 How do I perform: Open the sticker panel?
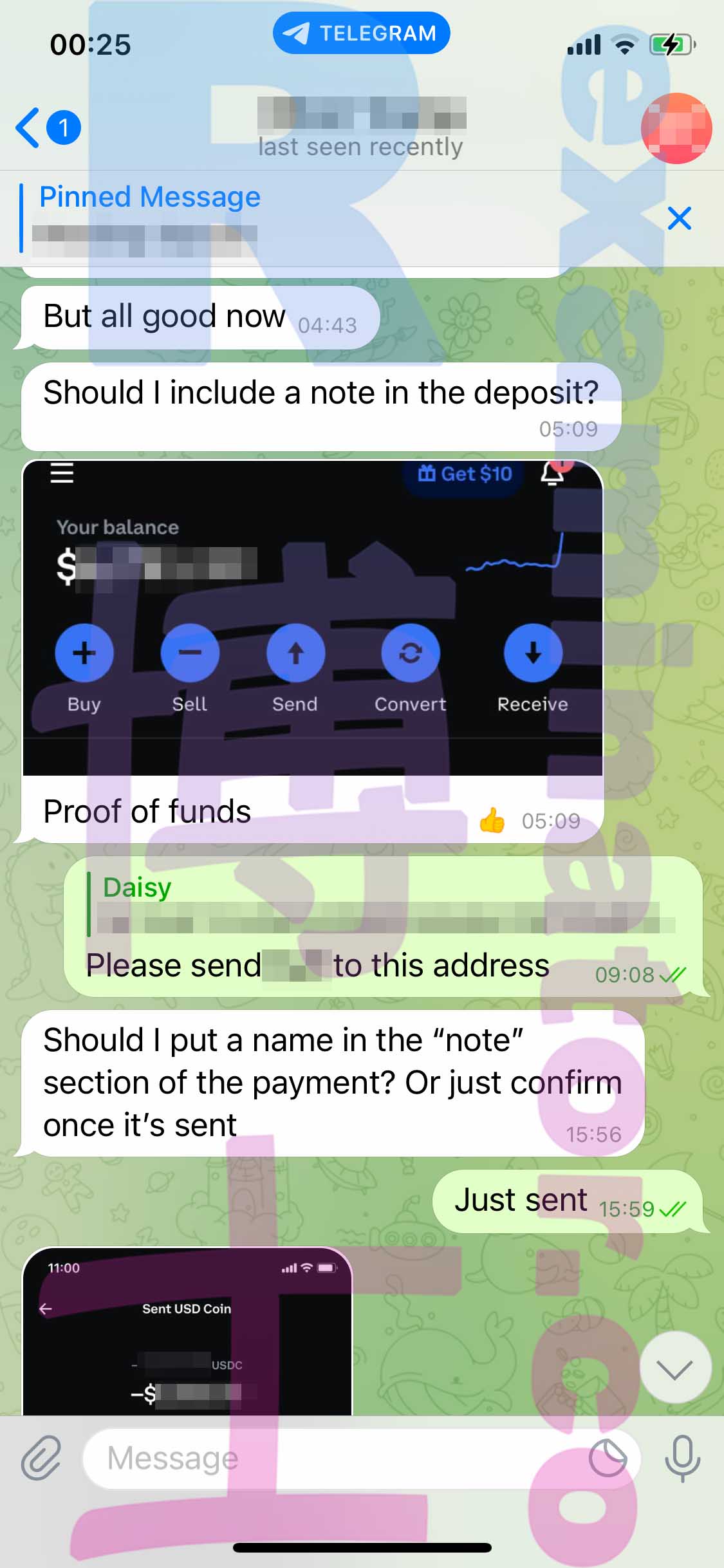click(x=608, y=1458)
